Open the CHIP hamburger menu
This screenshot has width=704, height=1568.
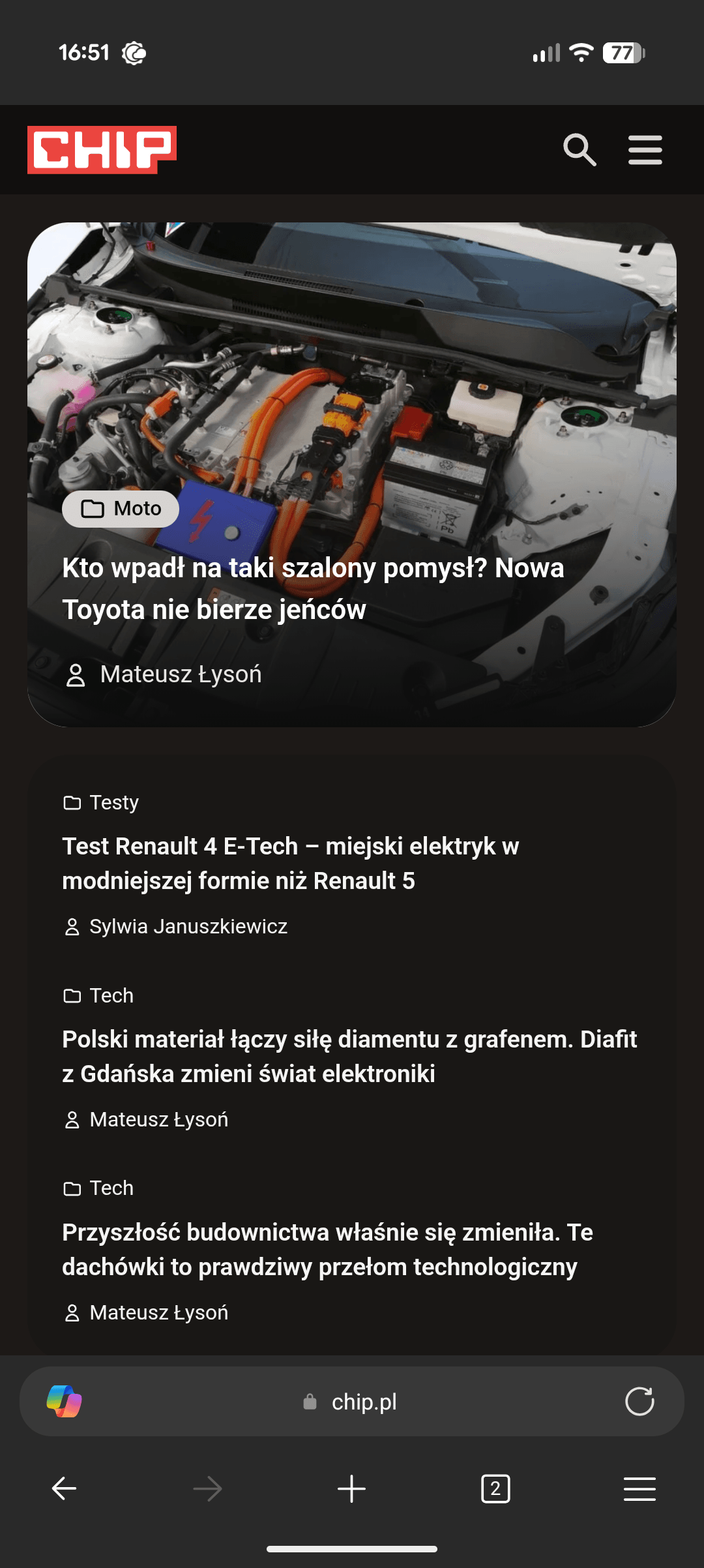[x=645, y=150]
